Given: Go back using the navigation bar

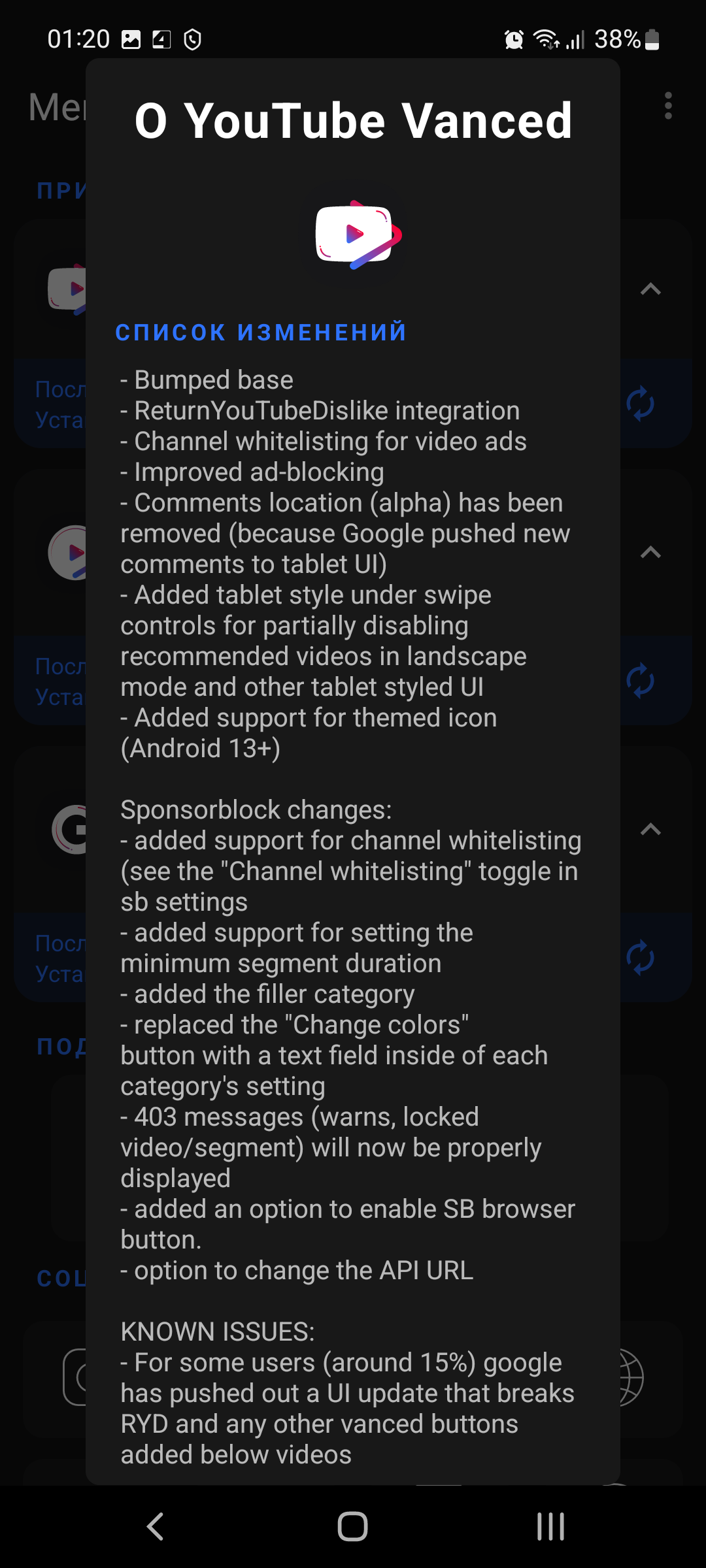Looking at the screenshot, I should point(156,1527).
